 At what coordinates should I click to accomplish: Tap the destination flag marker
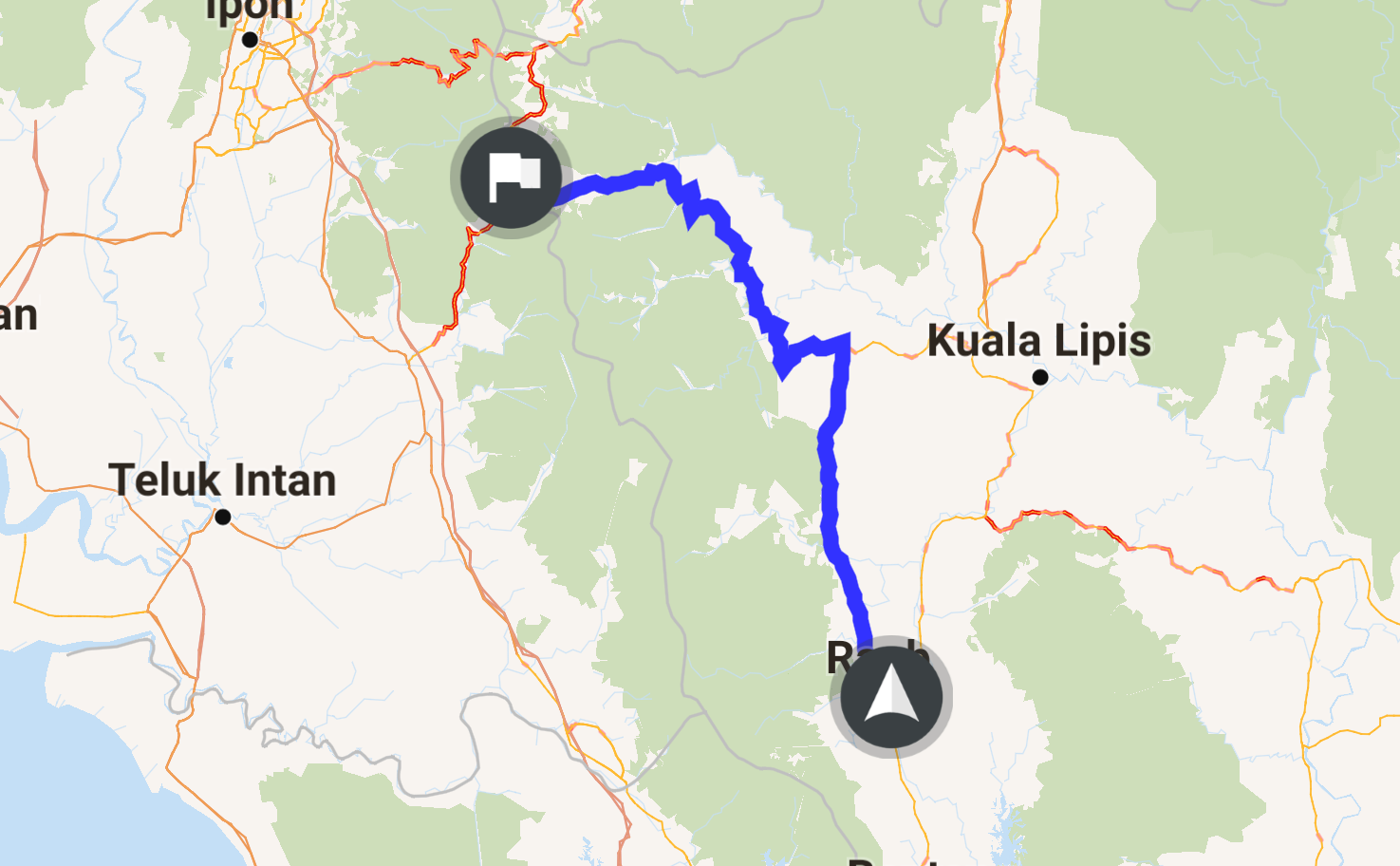coord(512,178)
